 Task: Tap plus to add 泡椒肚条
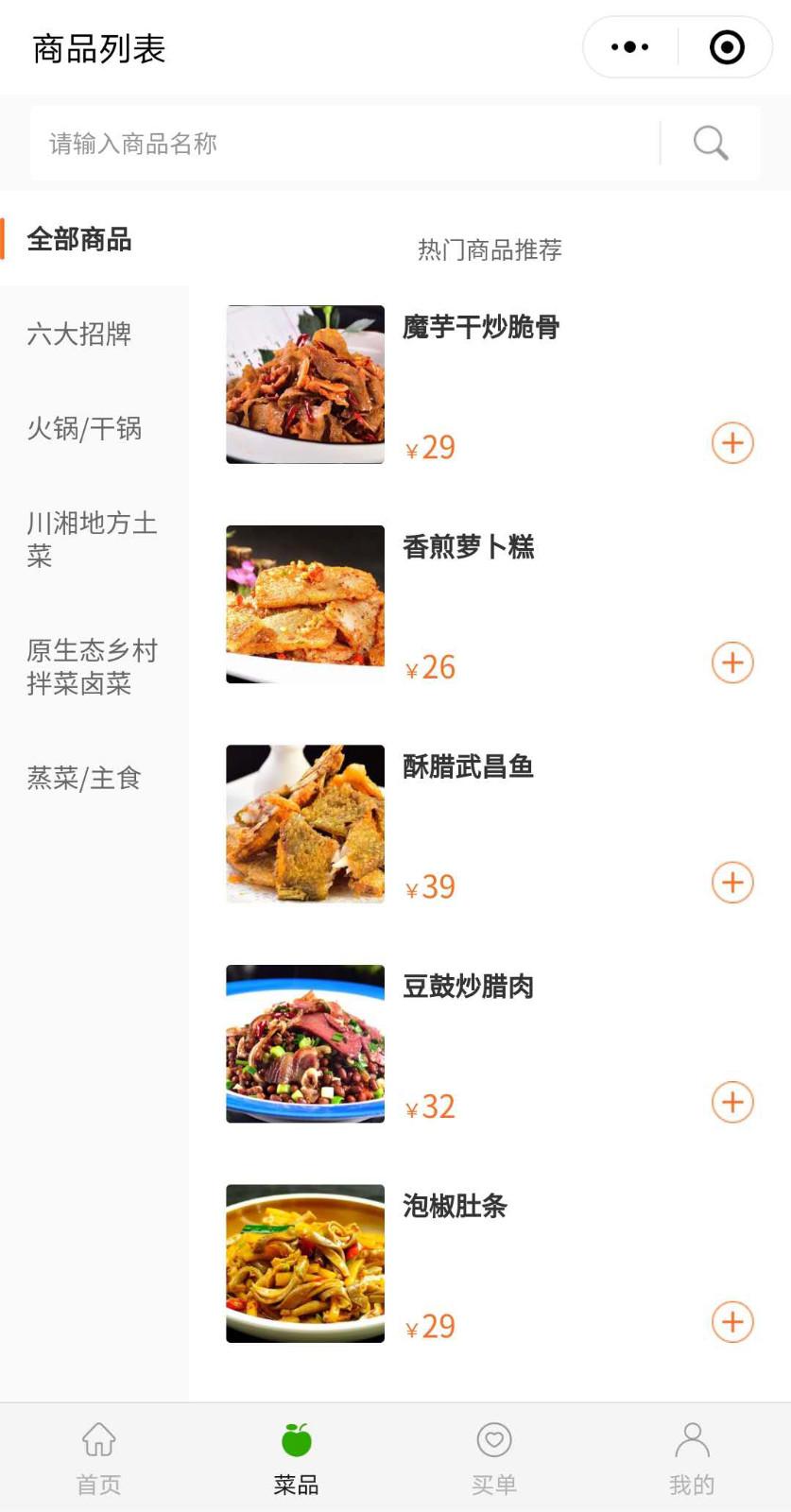point(731,1322)
